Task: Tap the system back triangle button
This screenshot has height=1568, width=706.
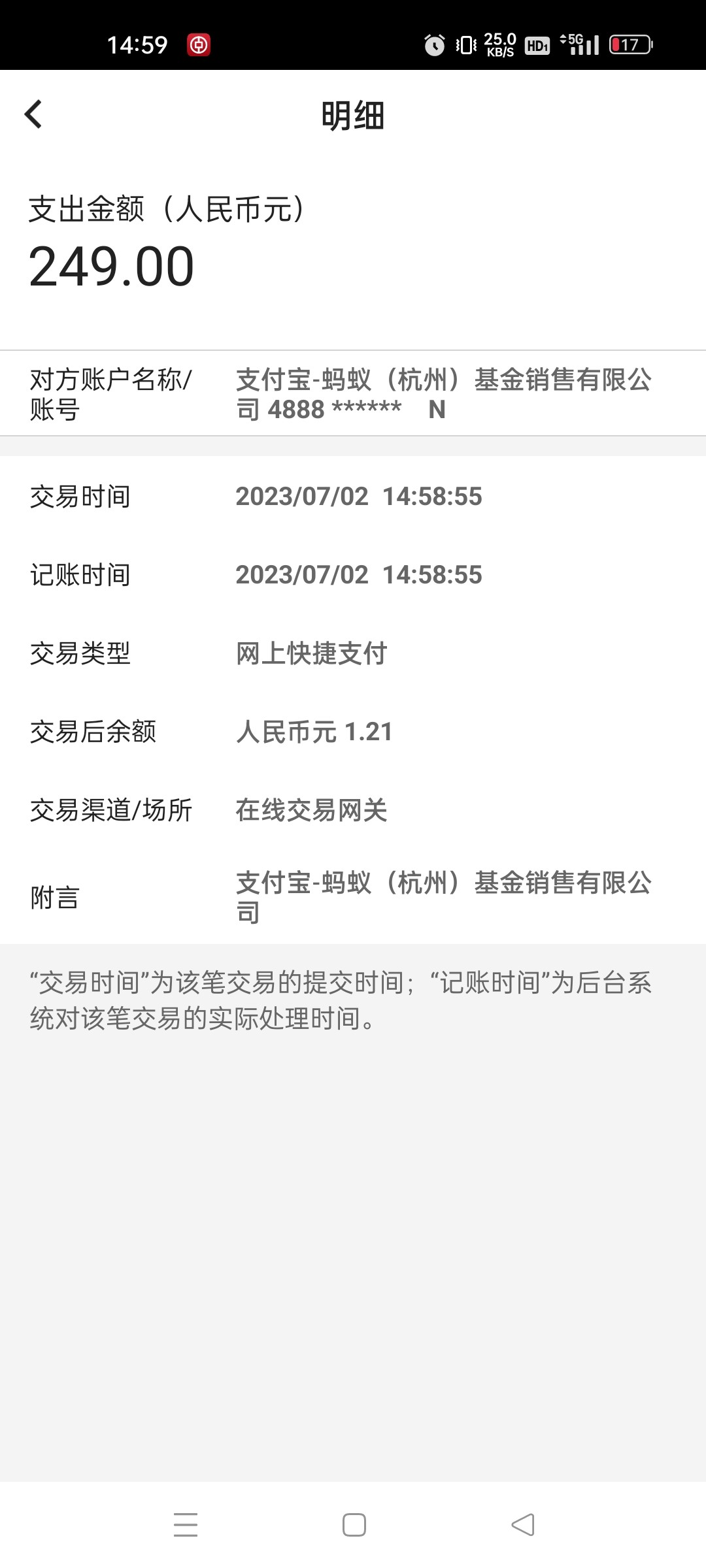Action: coord(522,1524)
